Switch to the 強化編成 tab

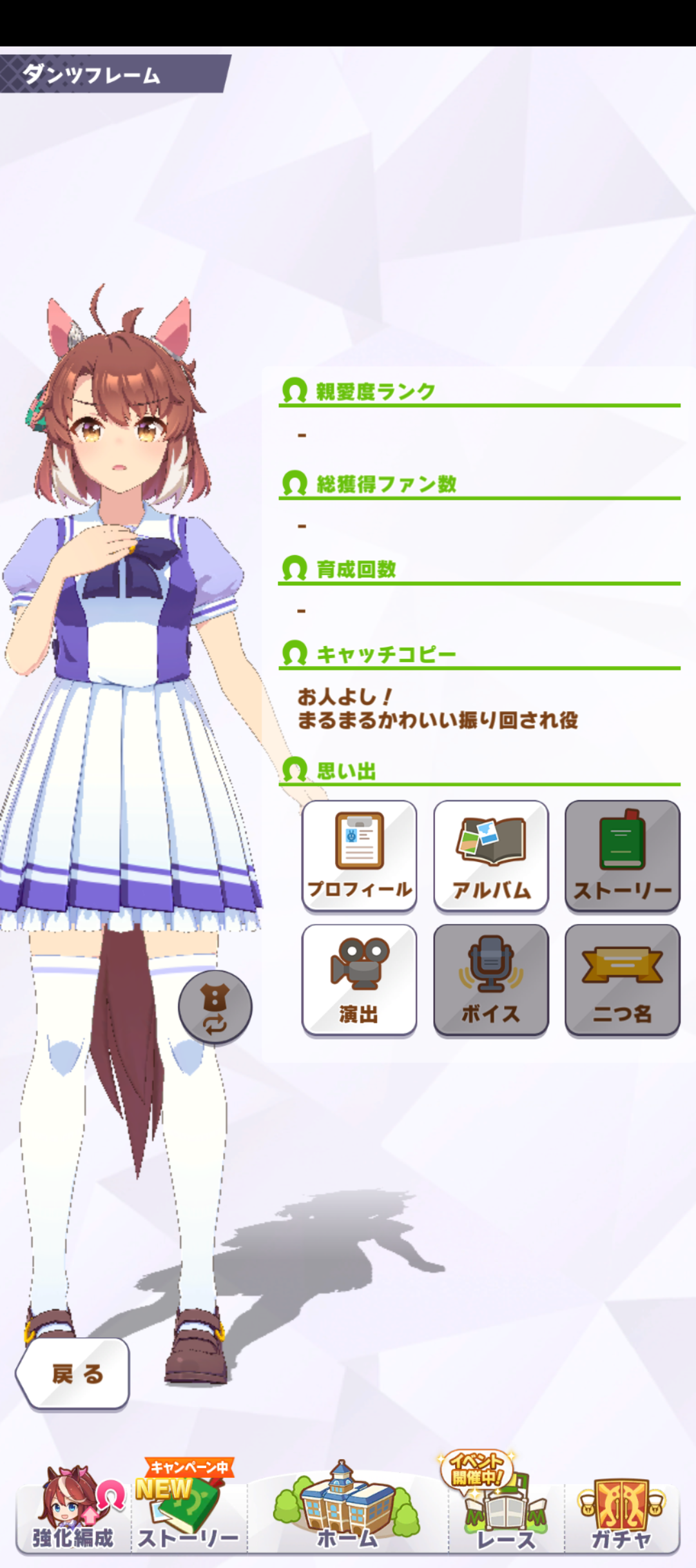73,1512
